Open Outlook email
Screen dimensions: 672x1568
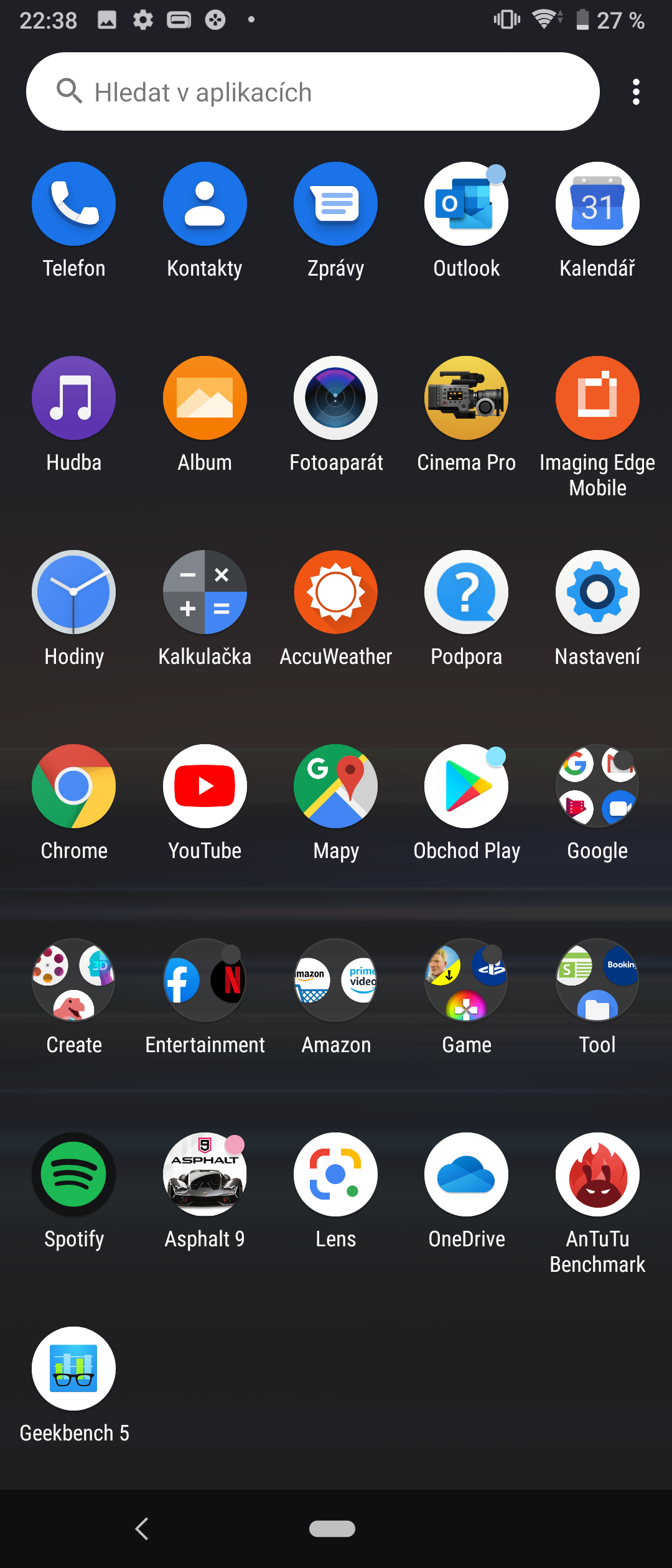pyautogui.click(x=466, y=204)
